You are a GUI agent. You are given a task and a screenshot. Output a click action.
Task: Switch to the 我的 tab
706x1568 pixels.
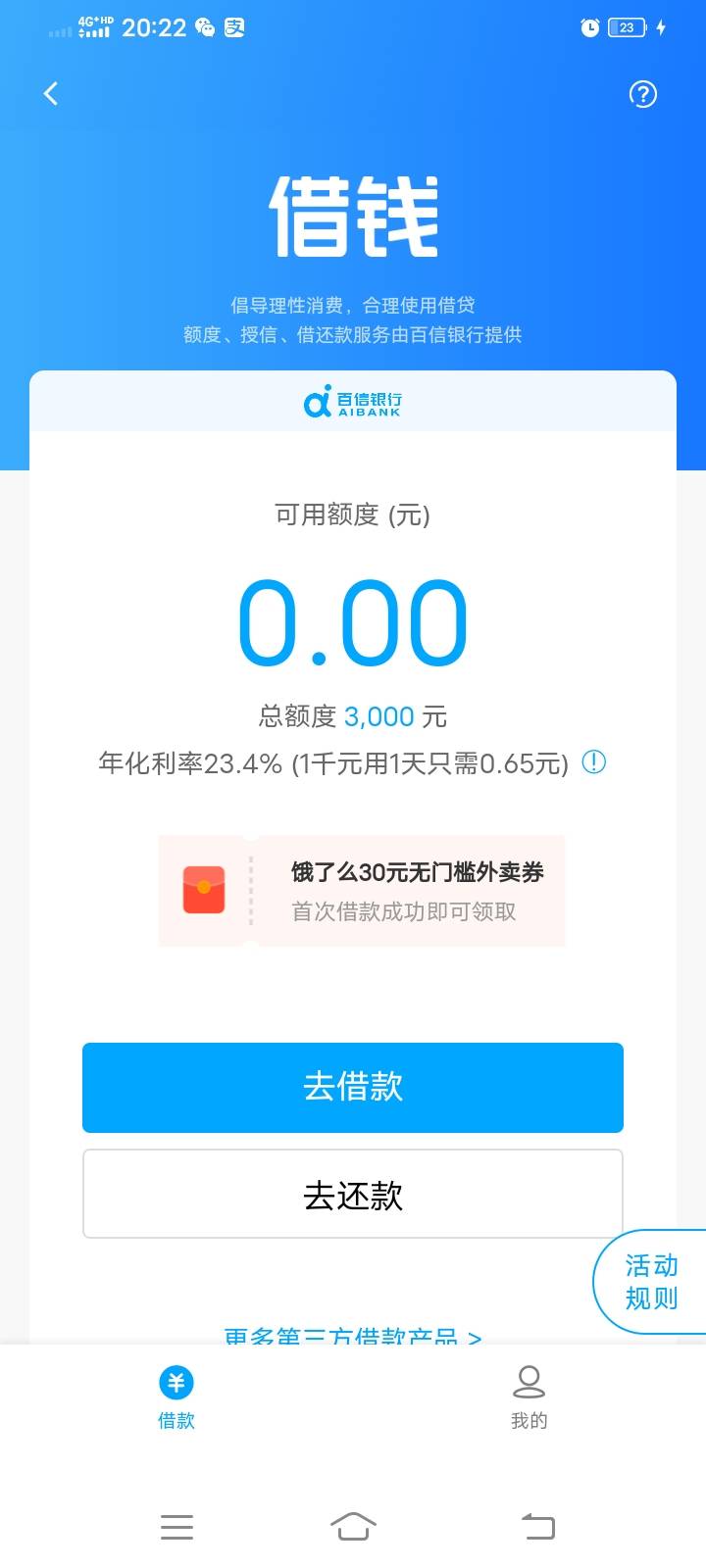click(x=529, y=1401)
